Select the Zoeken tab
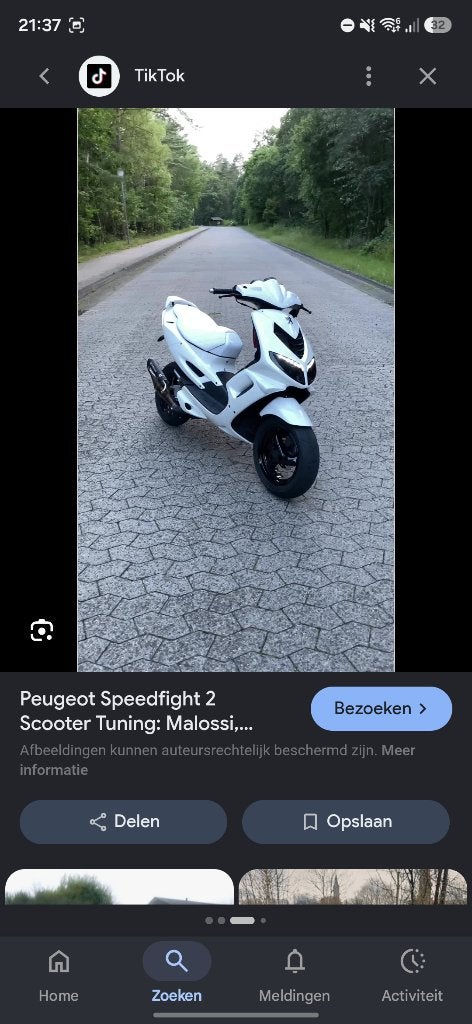Viewport: 472px width, 1024px height. click(177, 976)
